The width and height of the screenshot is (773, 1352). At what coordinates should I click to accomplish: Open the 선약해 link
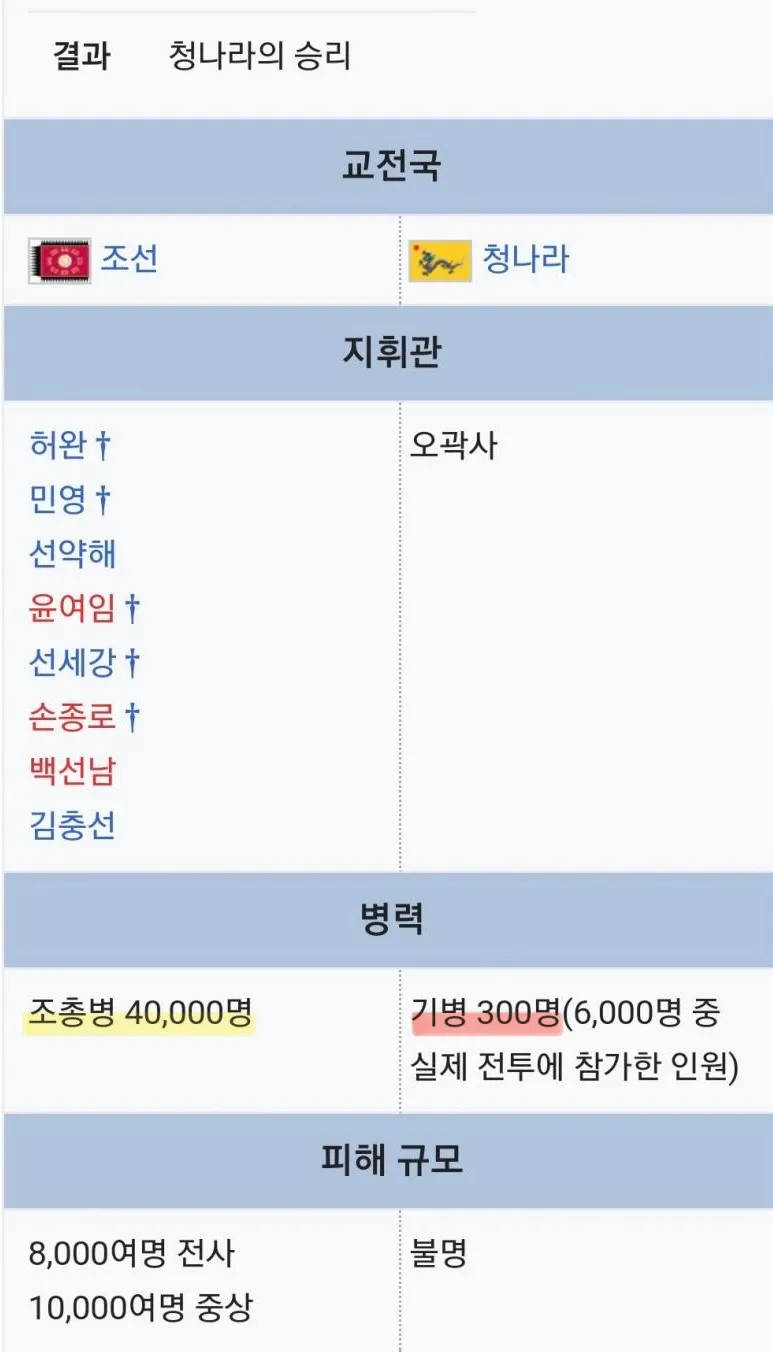pyautogui.click(x=73, y=553)
